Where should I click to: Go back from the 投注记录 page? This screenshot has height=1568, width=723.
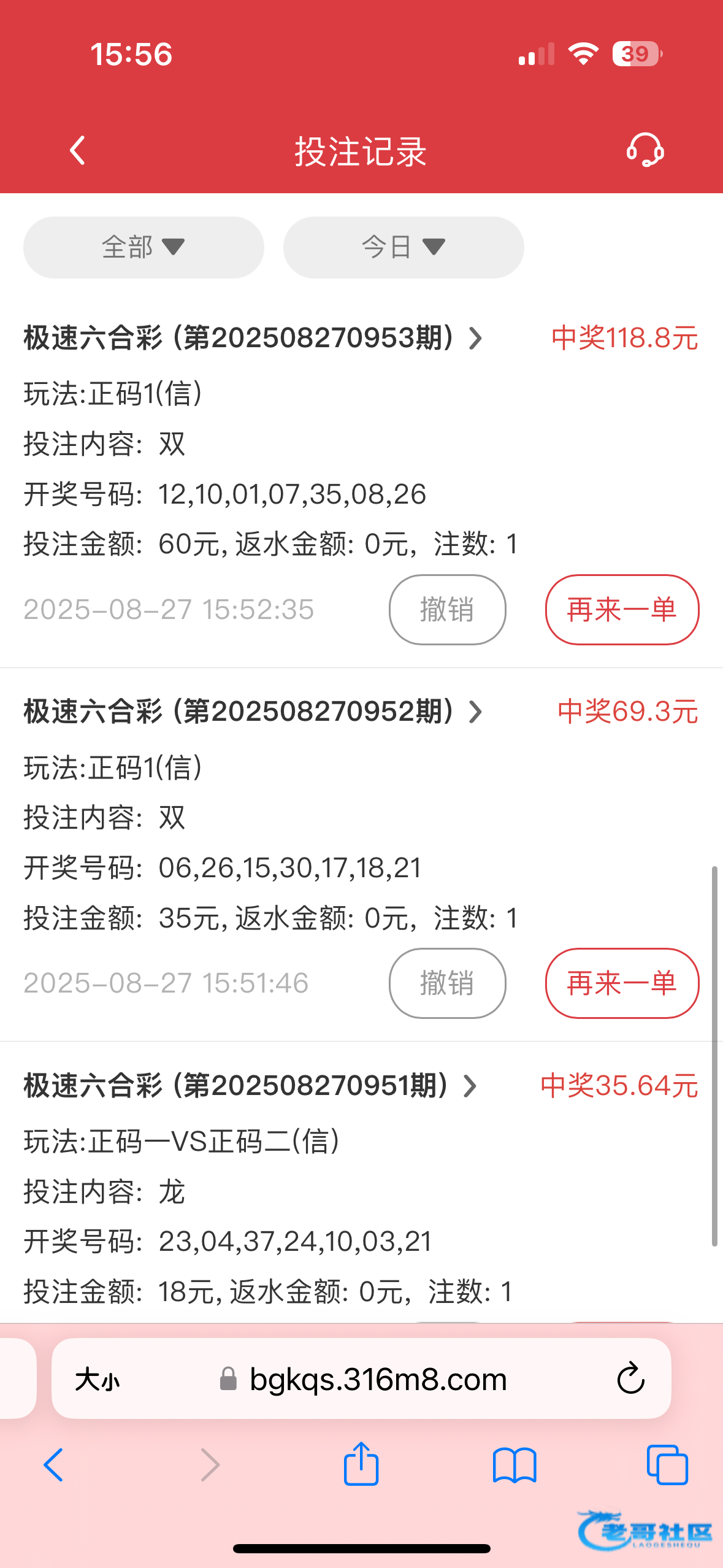[x=78, y=151]
